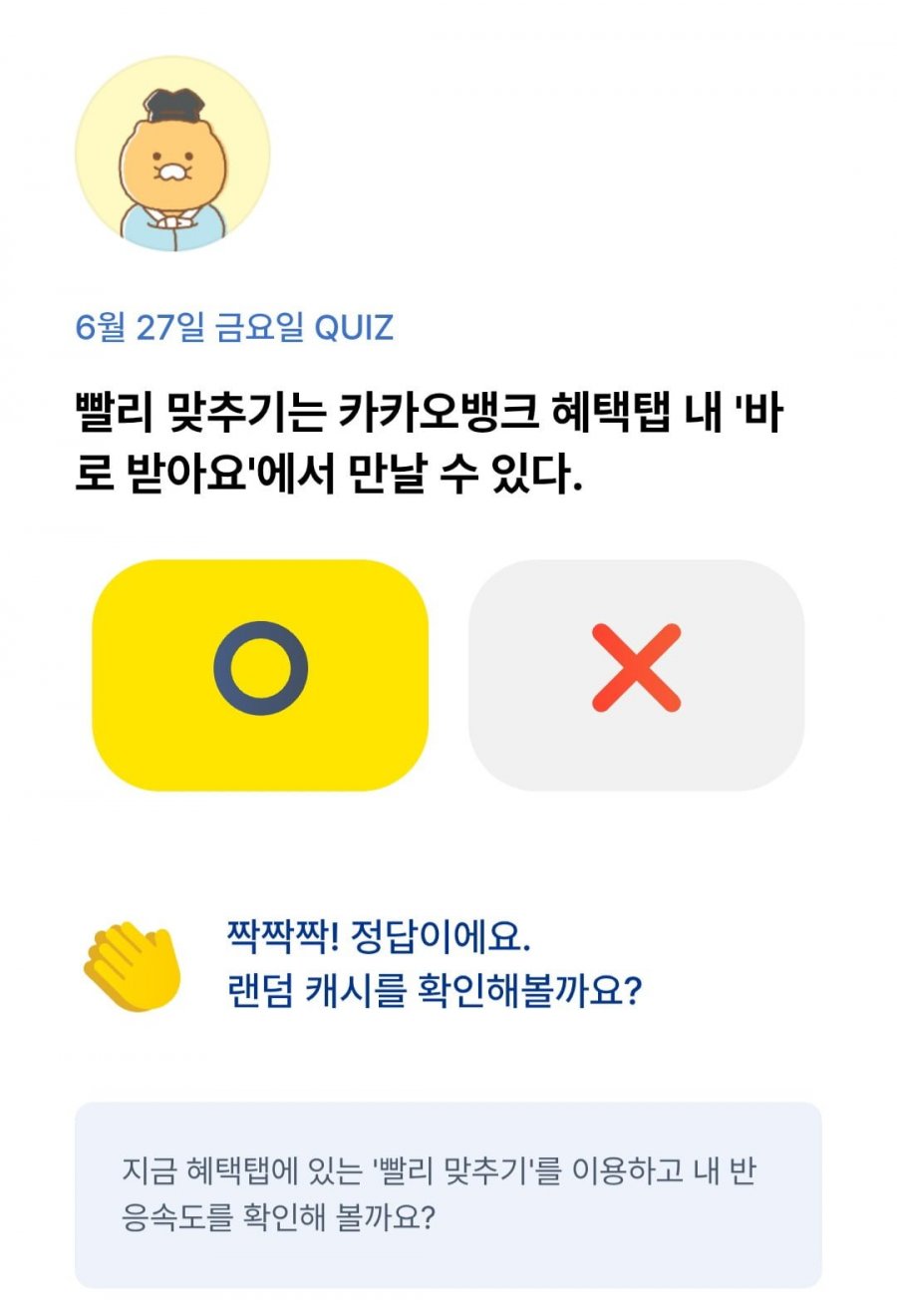The image size is (897, 1316).
Task: Choose the red X answer button
Action: [x=636, y=675]
